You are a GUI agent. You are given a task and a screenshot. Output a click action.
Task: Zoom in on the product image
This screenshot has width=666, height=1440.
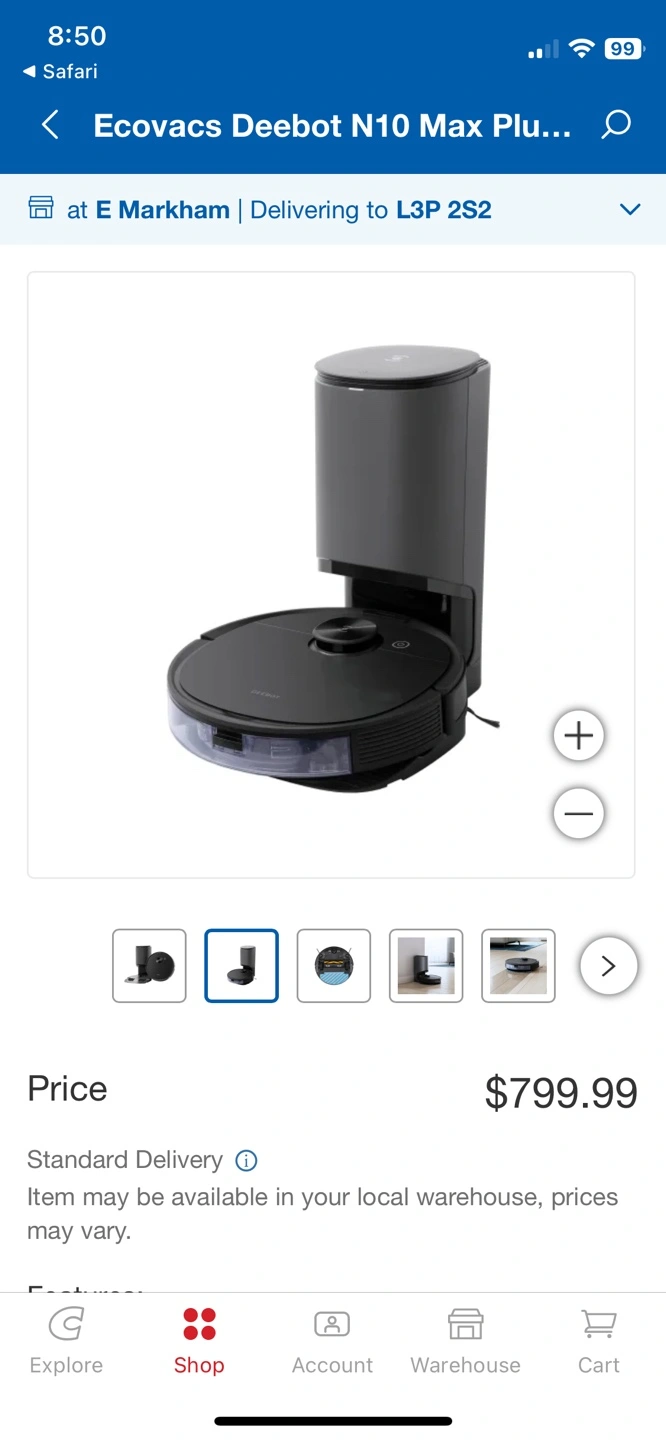click(579, 736)
